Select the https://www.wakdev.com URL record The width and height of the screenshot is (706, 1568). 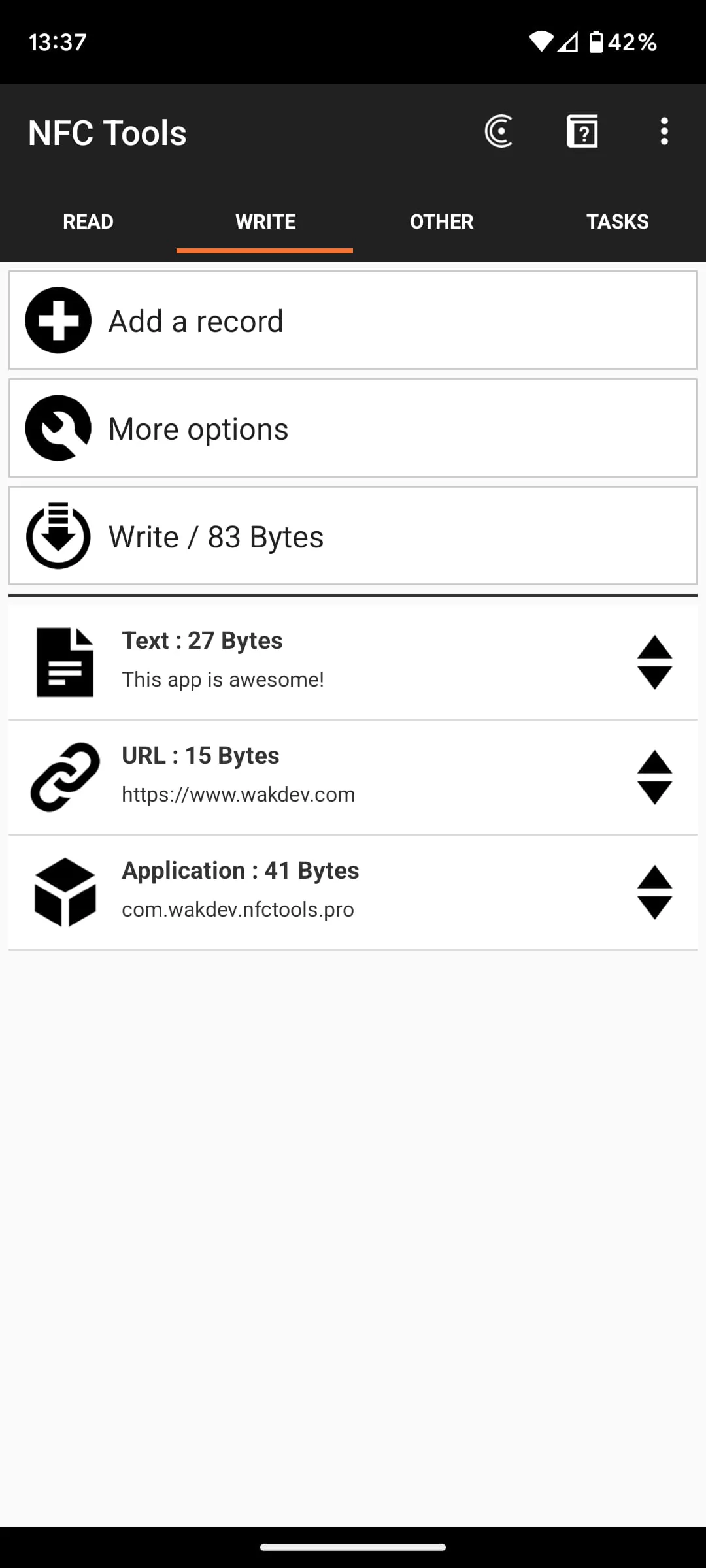pos(294,776)
